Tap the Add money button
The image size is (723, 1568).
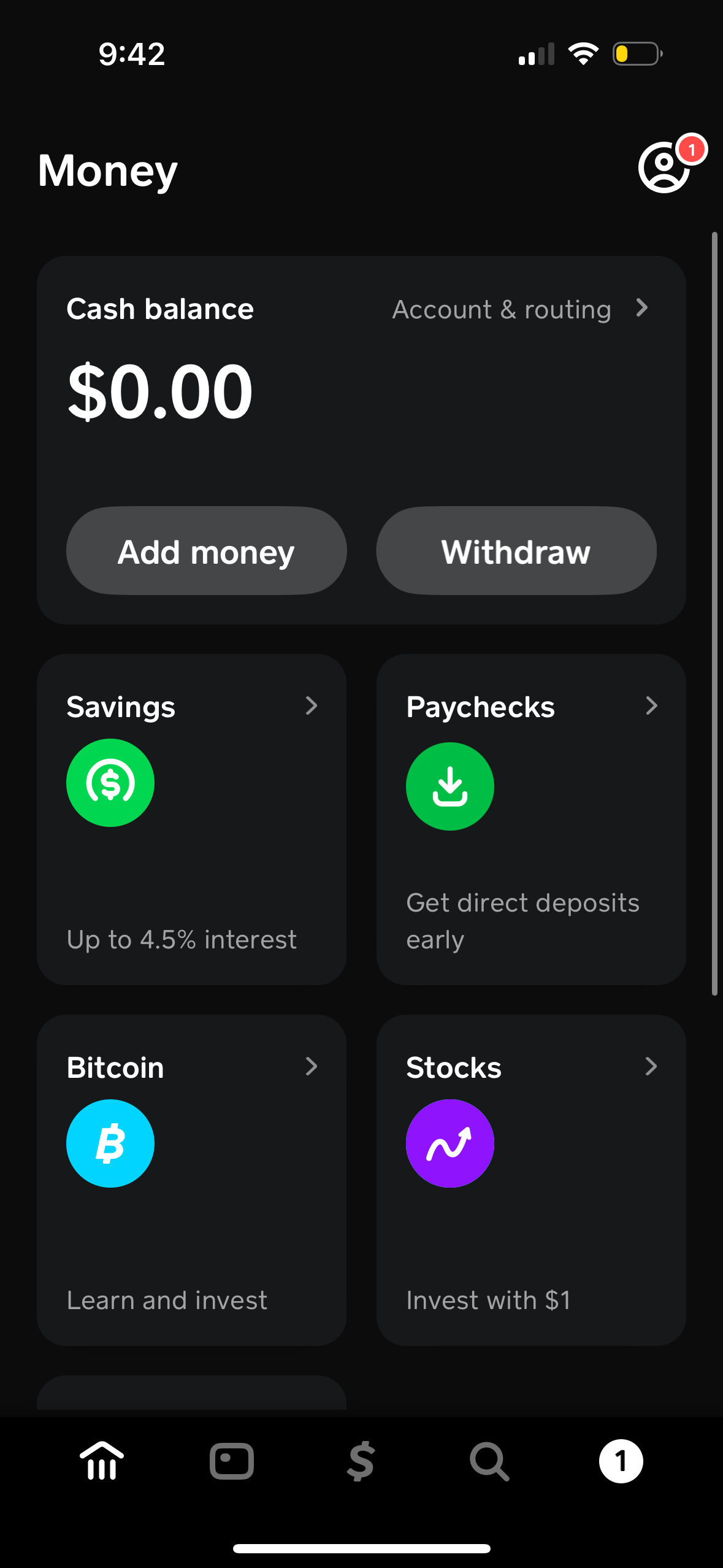[x=206, y=551]
